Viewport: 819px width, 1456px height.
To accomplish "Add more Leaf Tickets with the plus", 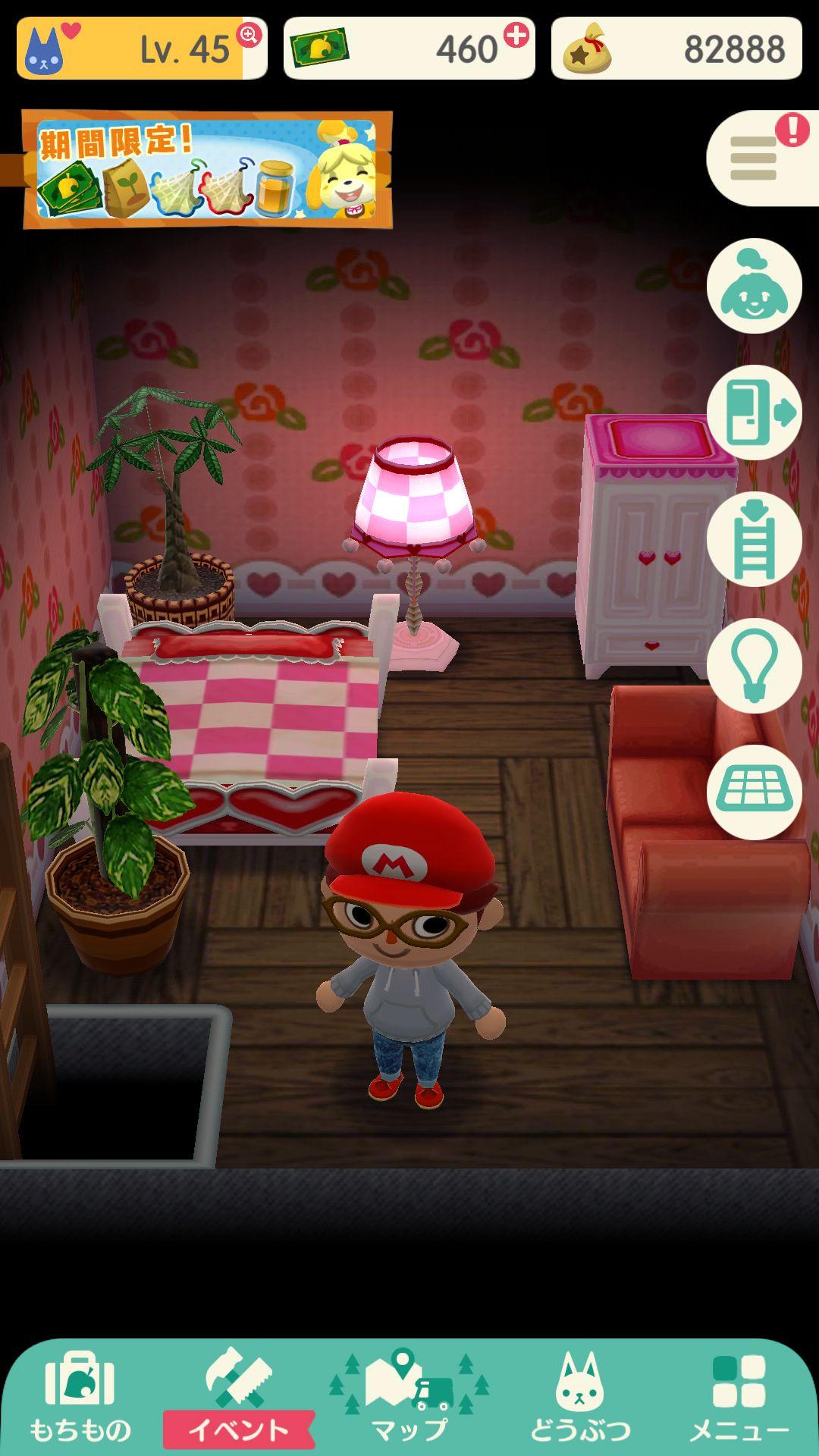I will point(516,36).
